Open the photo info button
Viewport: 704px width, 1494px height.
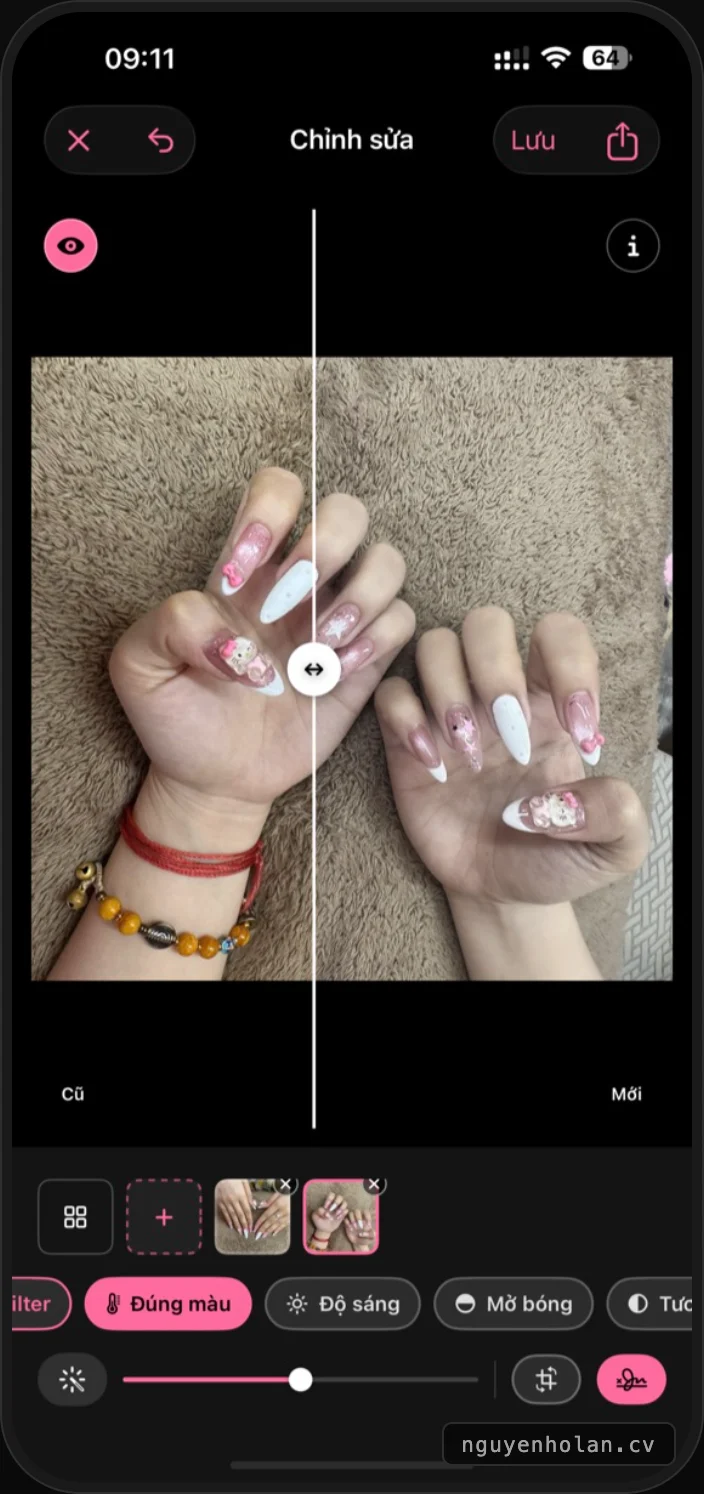(633, 245)
